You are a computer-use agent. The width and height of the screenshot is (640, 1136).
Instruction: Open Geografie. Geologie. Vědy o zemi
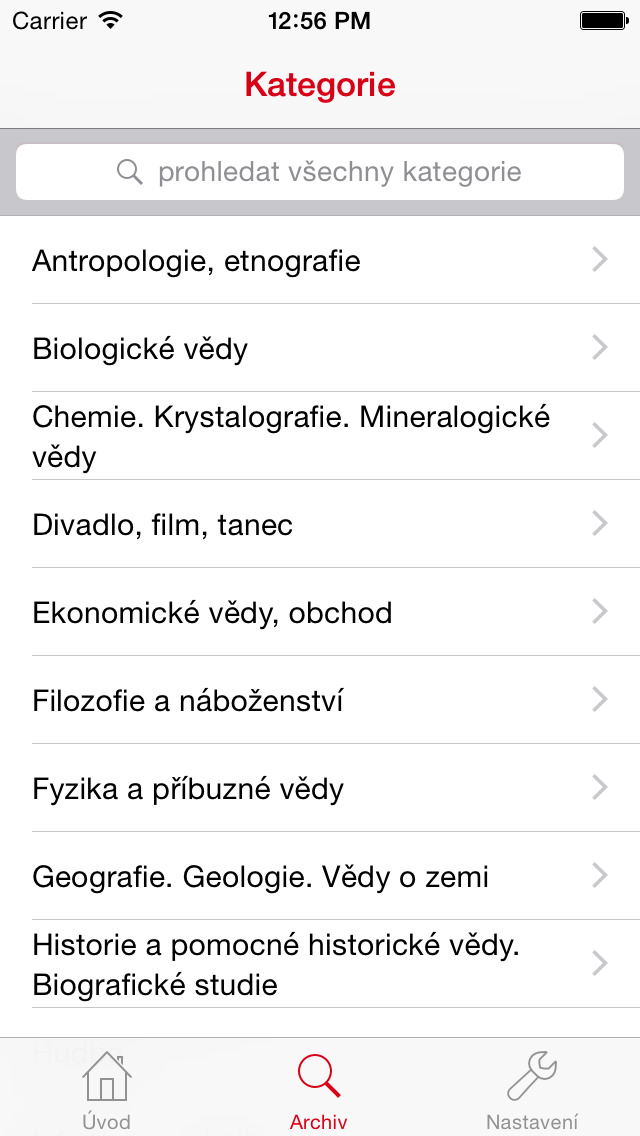(x=320, y=876)
